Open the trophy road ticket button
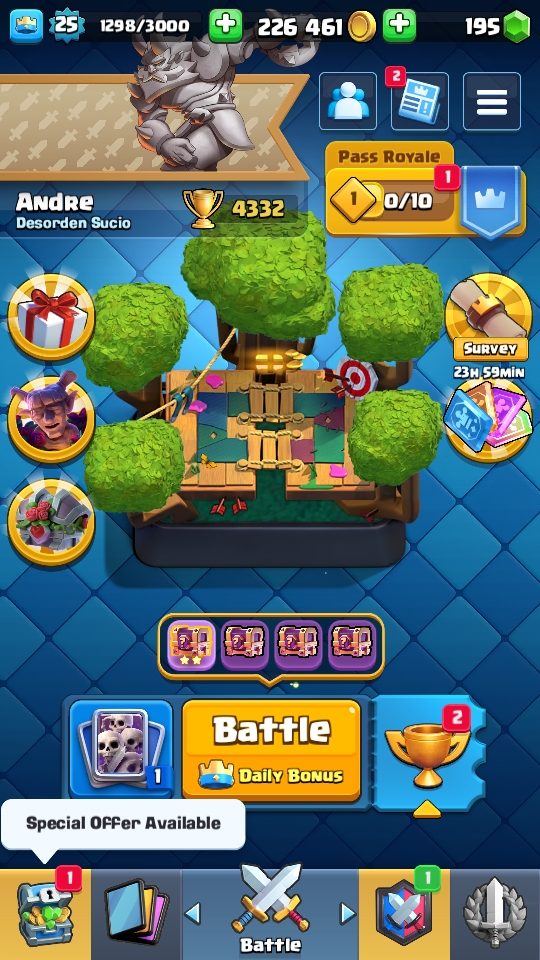Screen dimensions: 540x960 pos(428,754)
